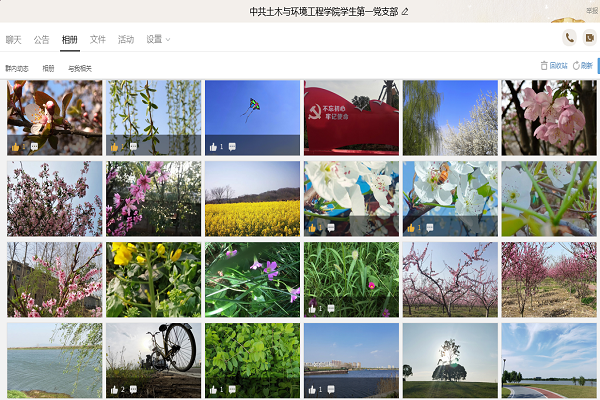This screenshot has width=600, height=400.
Task: Tap 举报 to report the group
Action: pyautogui.click(x=592, y=10)
